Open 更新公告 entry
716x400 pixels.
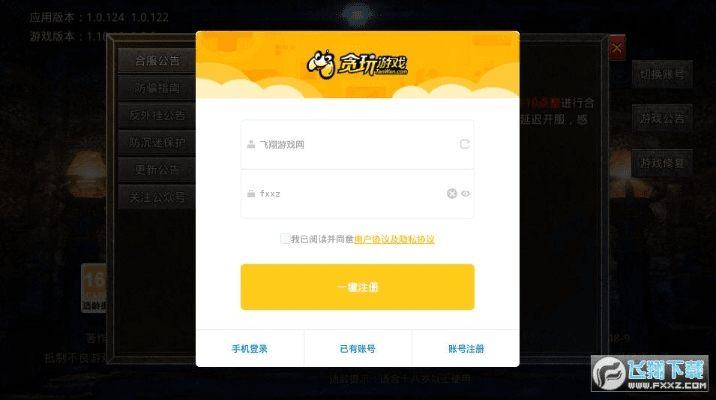click(155, 170)
